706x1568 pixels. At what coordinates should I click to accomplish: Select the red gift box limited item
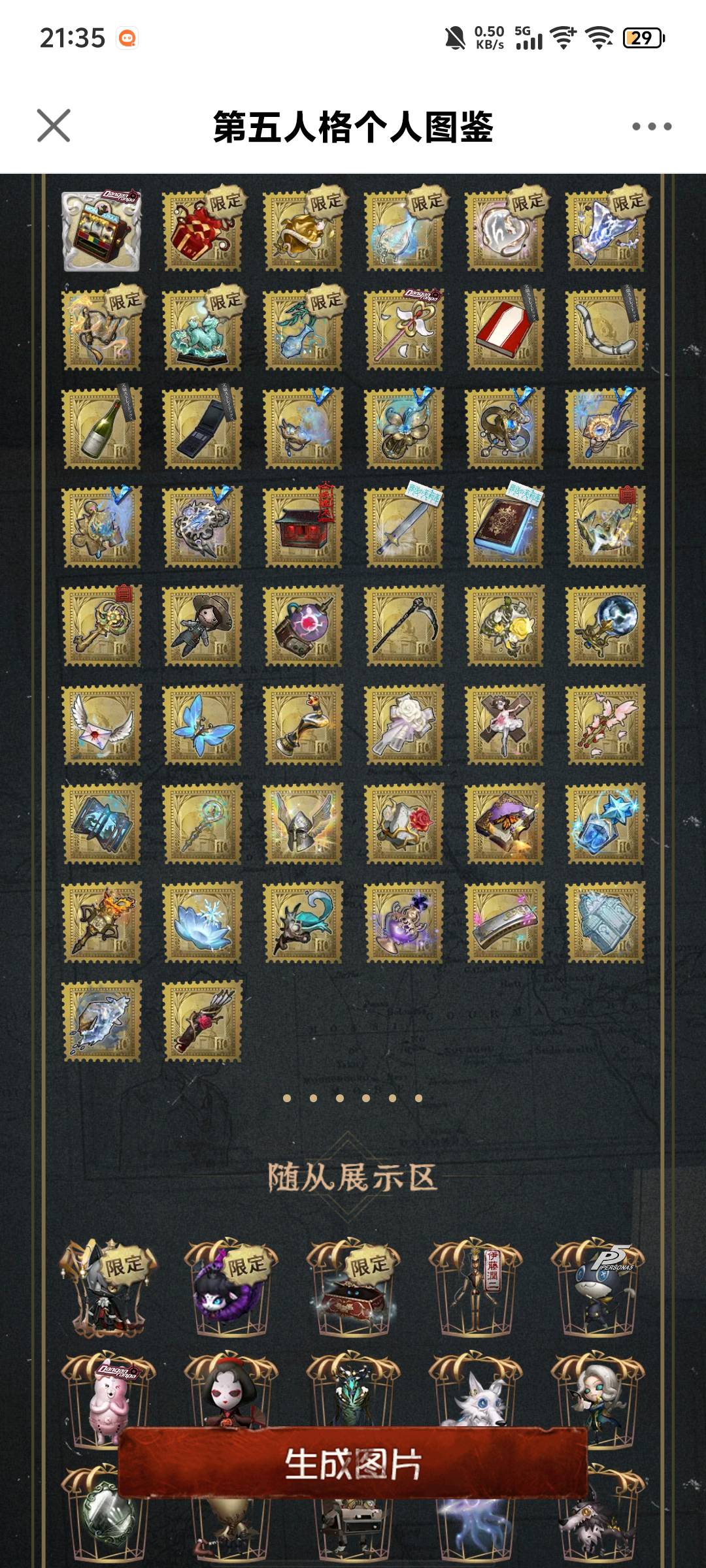(203, 231)
